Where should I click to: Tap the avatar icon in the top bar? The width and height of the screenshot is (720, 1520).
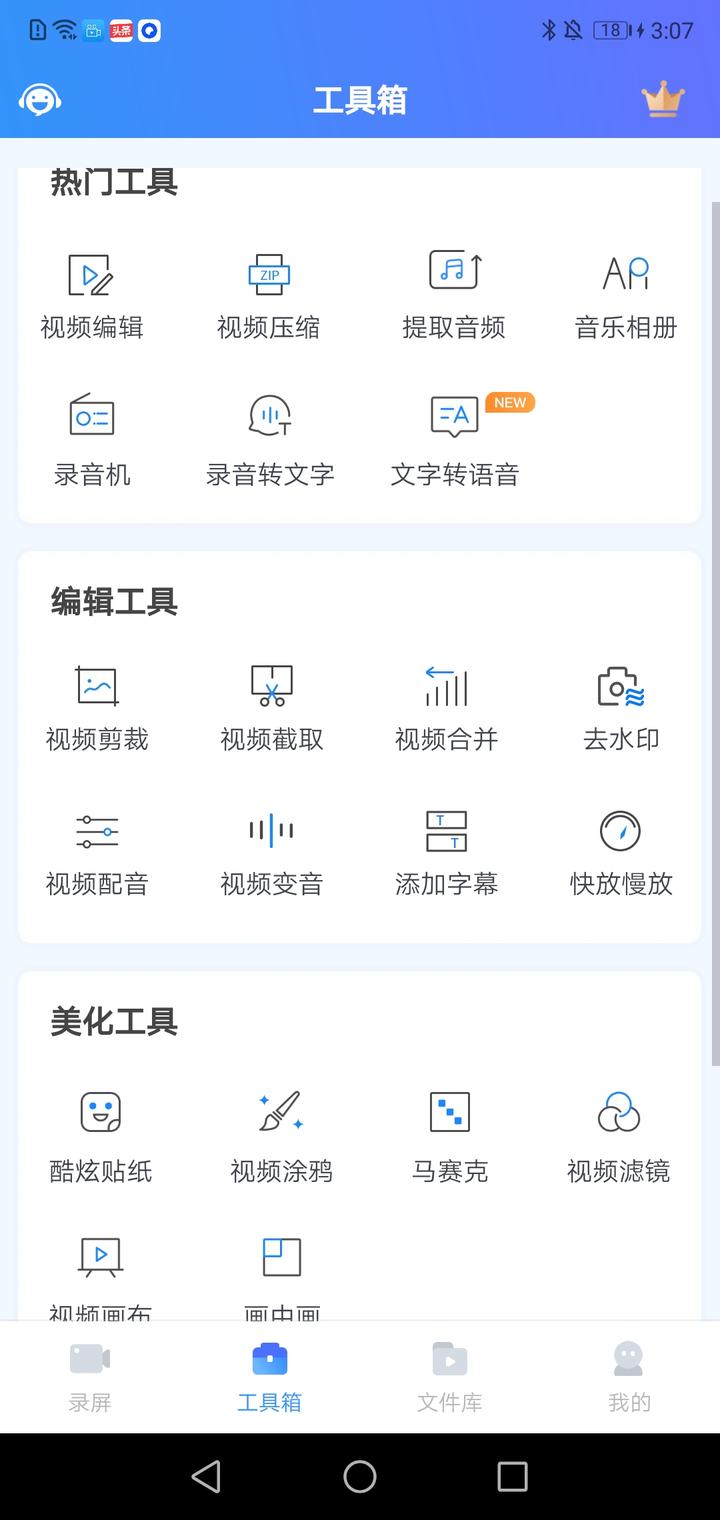click(x=40, y=100)
